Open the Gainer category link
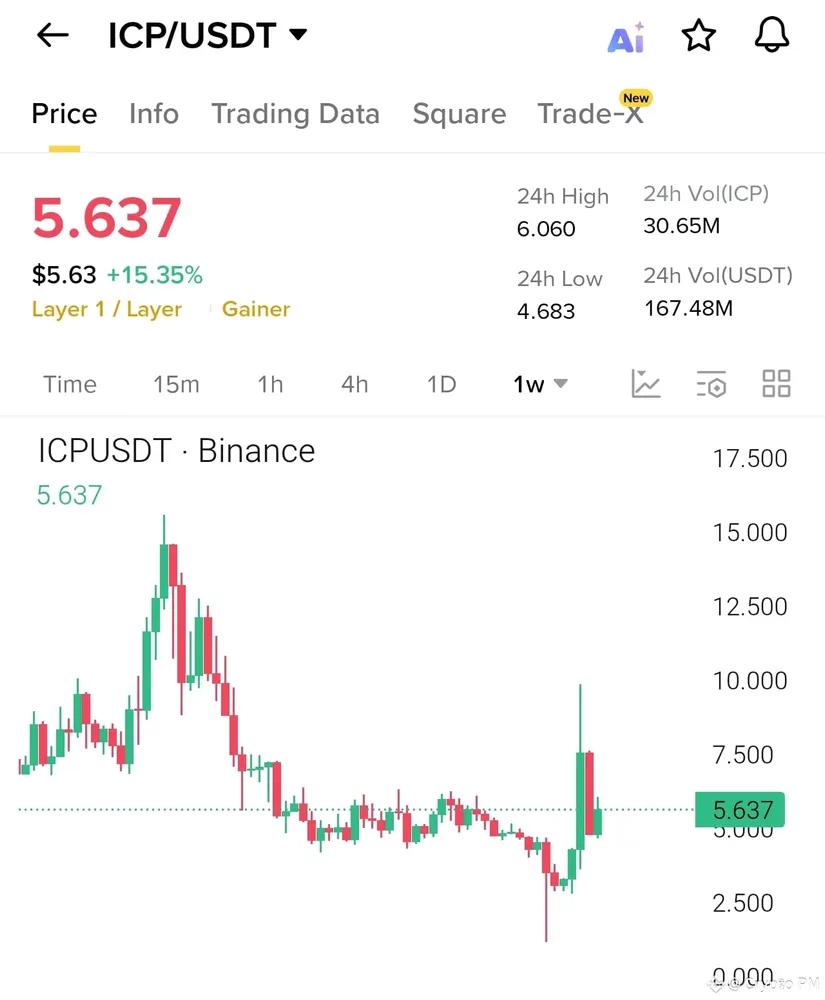Viewport: 825px width, 1000px height. [255, 310]
